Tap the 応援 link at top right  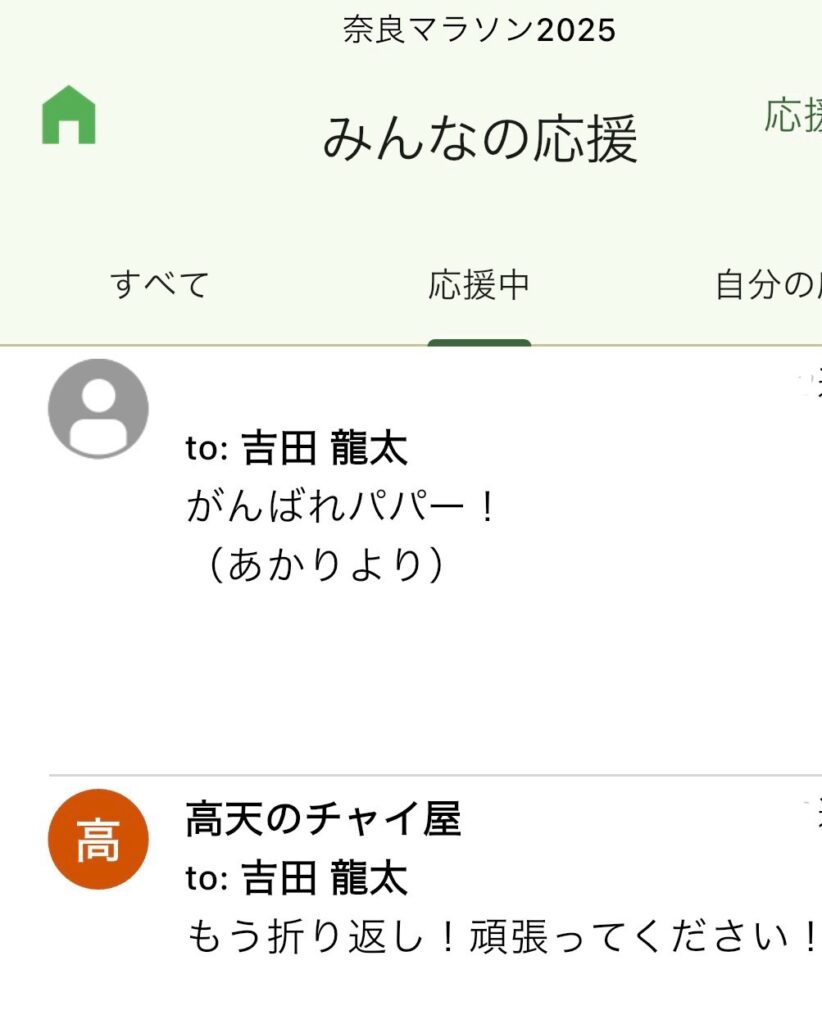click(x=793, y=116)
